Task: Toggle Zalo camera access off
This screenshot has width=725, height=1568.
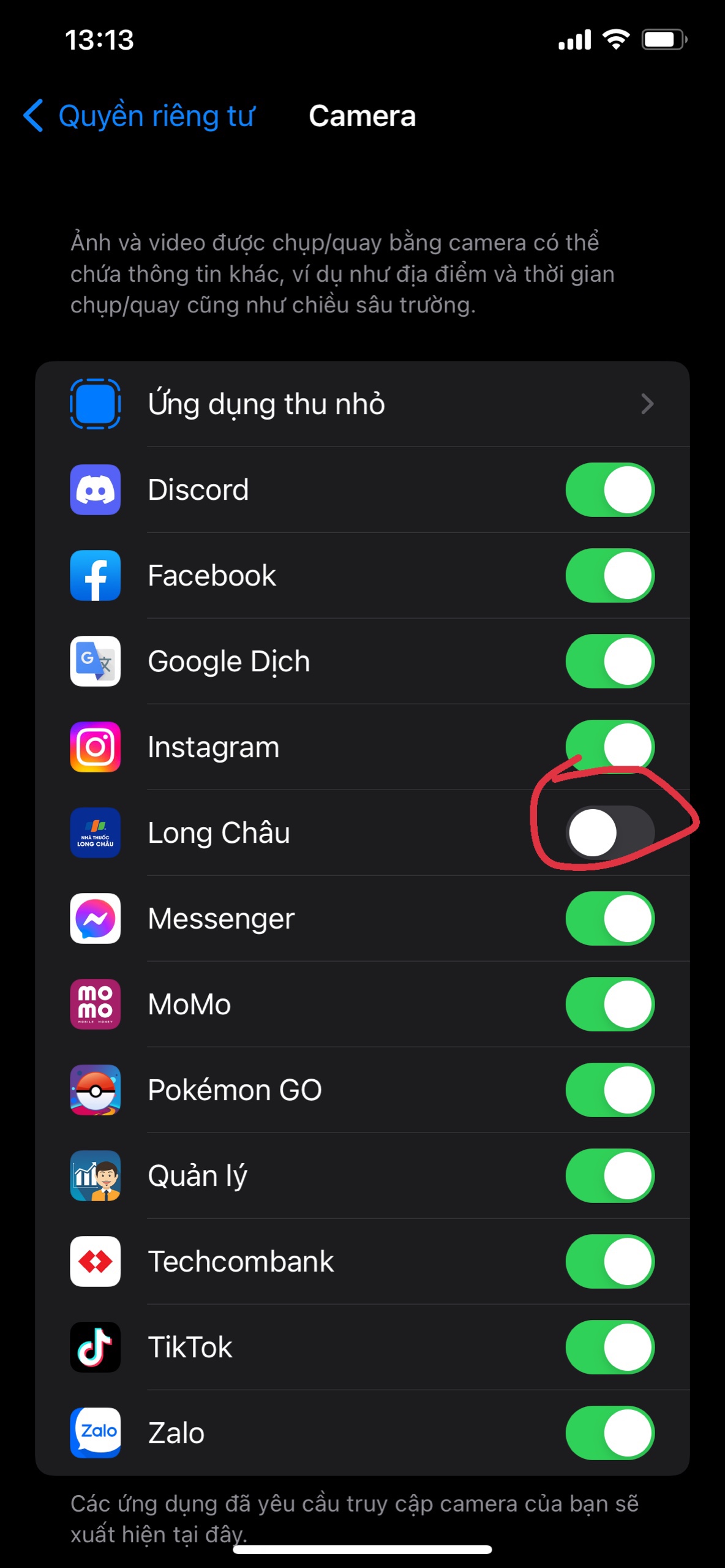Action: [610, 1433]
